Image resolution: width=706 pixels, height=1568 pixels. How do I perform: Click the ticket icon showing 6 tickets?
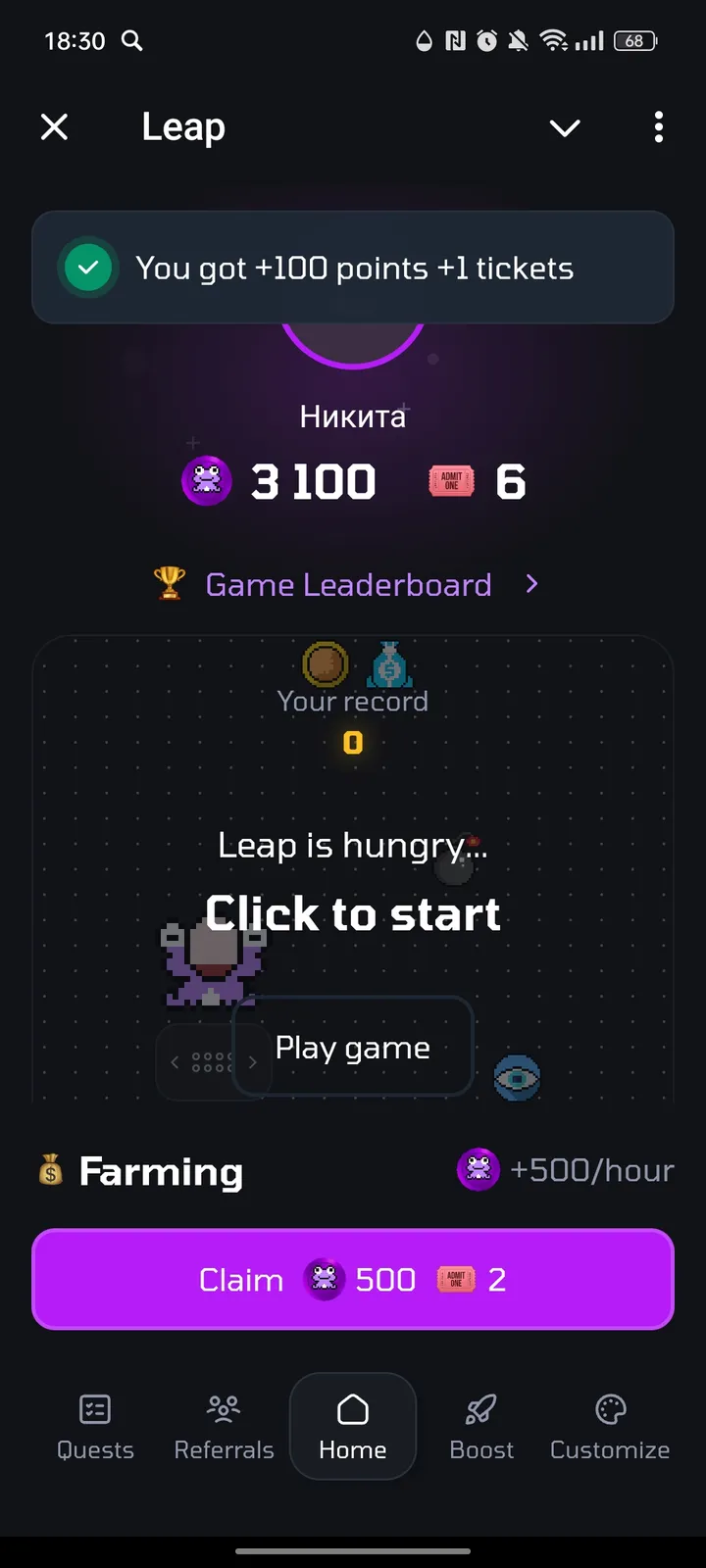451,480
